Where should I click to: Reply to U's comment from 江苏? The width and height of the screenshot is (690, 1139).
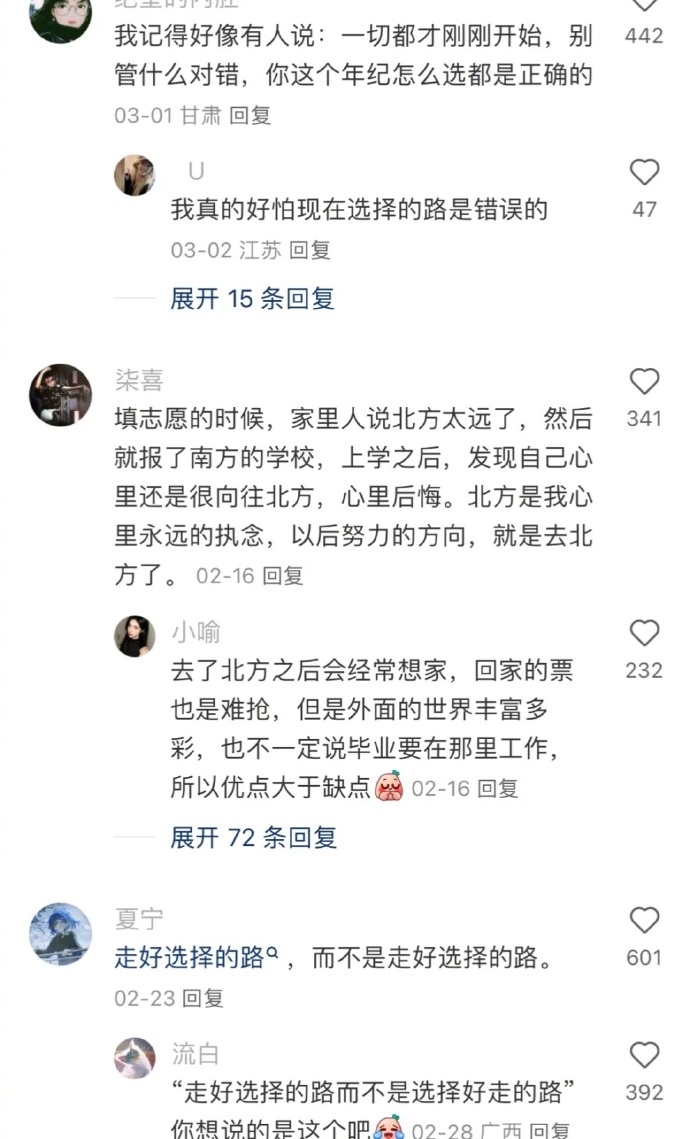click(x=310, y=251)
